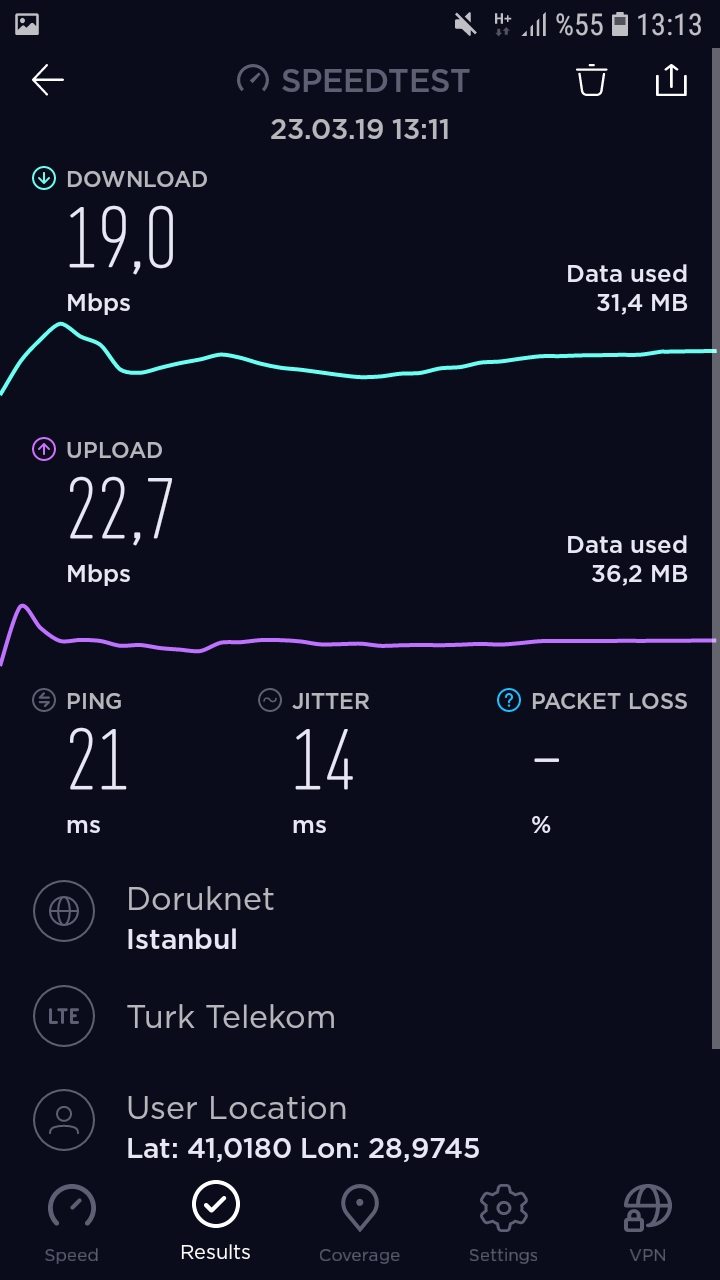This screenshot has height=1280, width=720.
Task: Open packet loss help icon
Action: click(509, 700)
